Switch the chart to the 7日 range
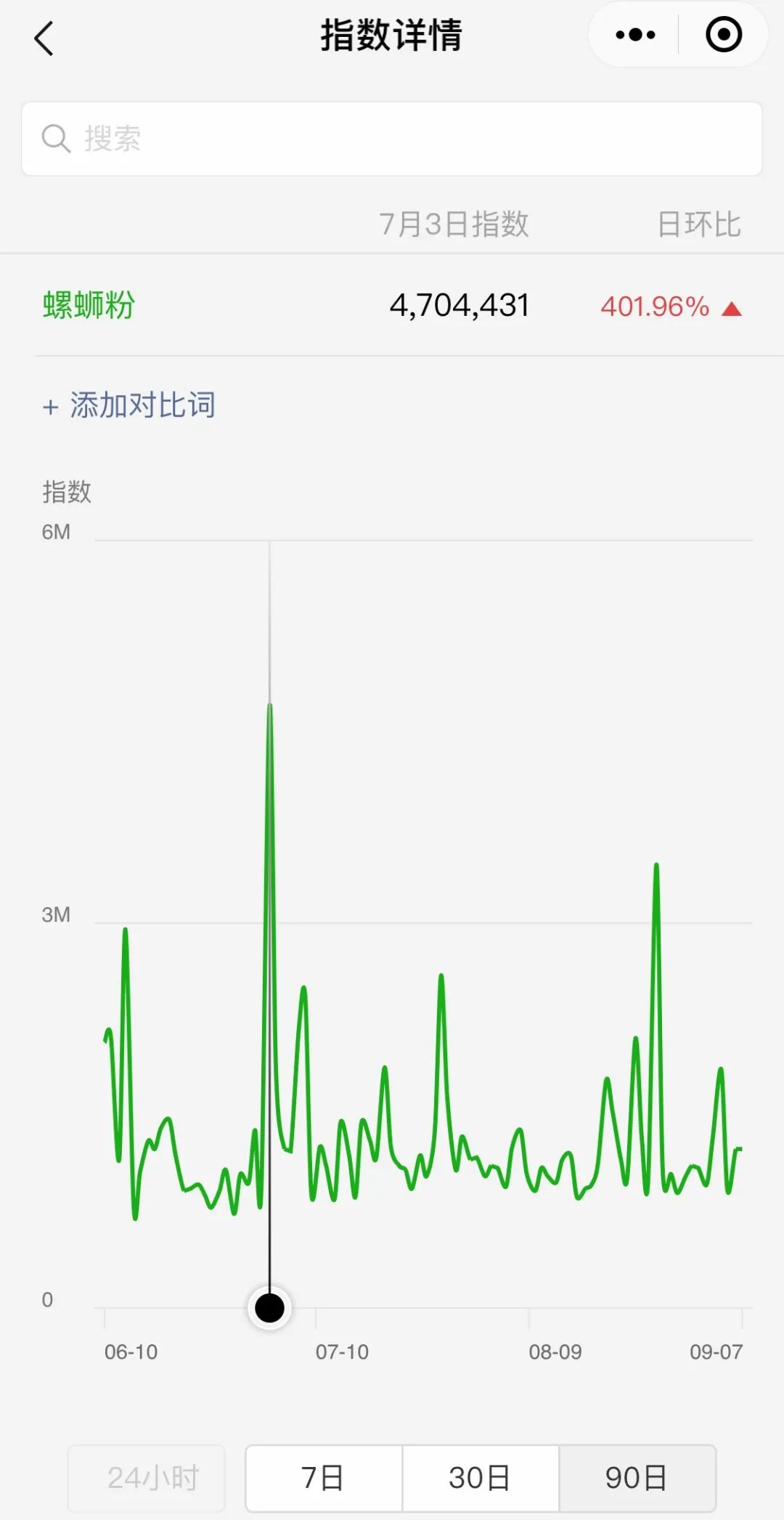The image size is (784, 1520). pos(324,1477)
